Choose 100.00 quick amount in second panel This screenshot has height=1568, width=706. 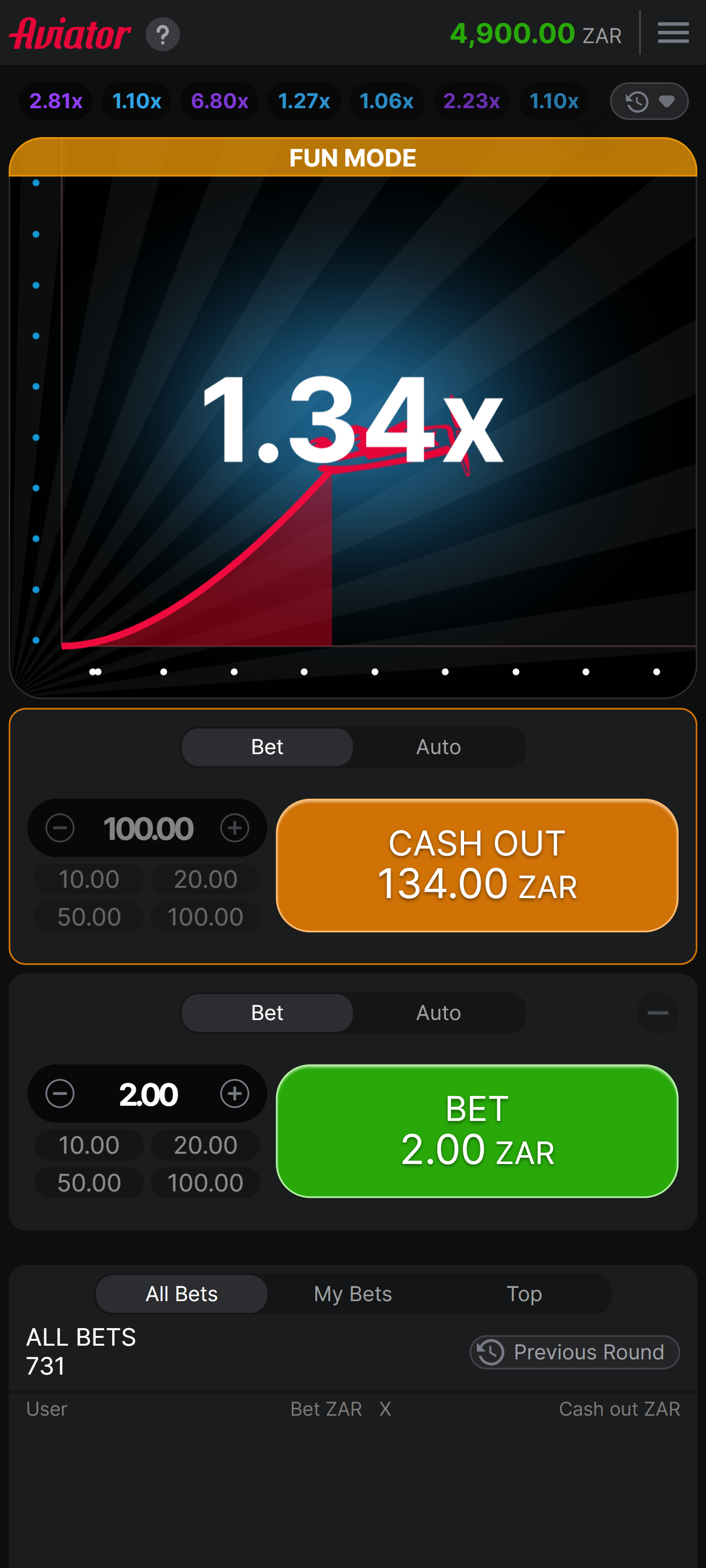205,1183
